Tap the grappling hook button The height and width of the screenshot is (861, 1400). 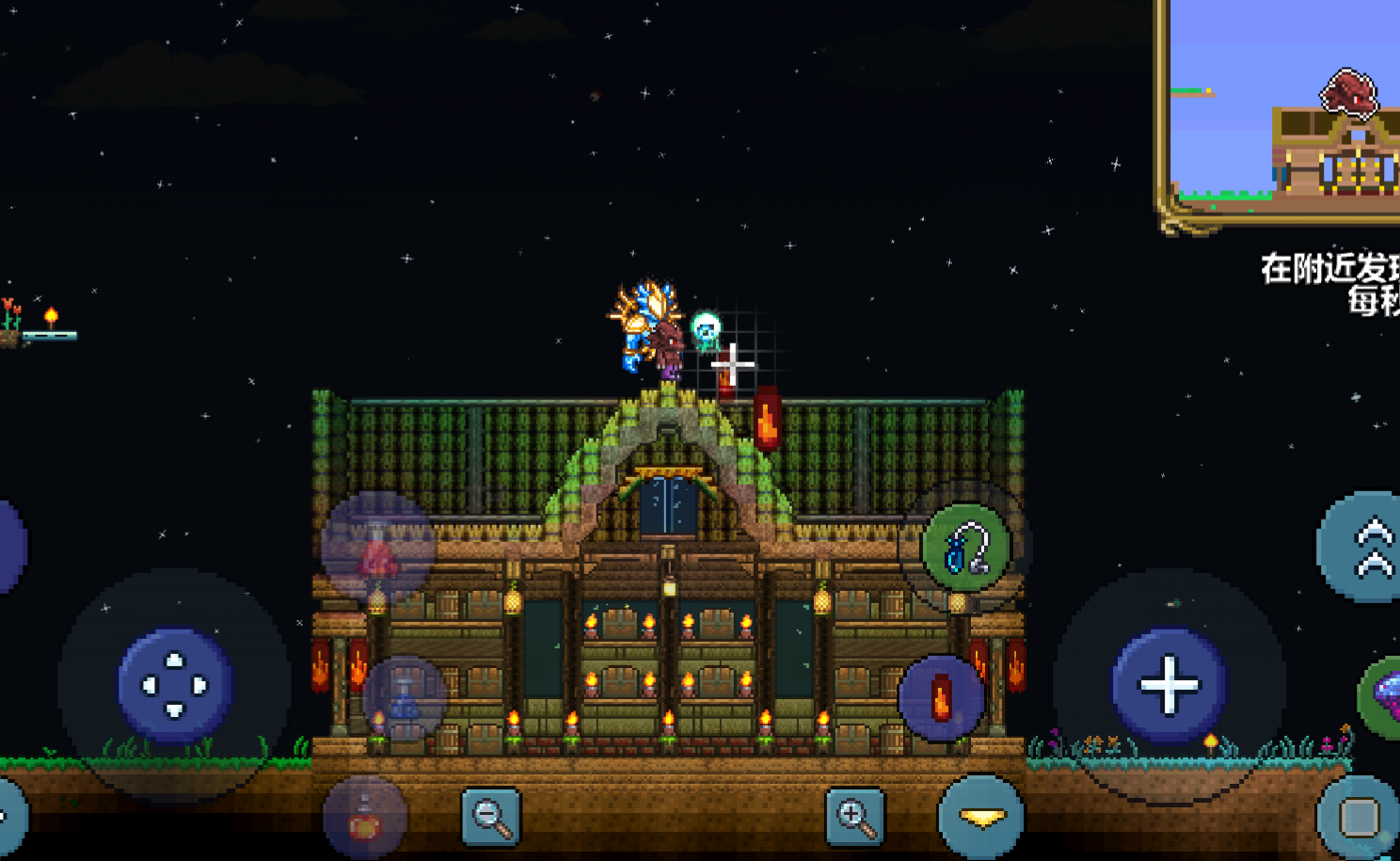pos(966,547)
